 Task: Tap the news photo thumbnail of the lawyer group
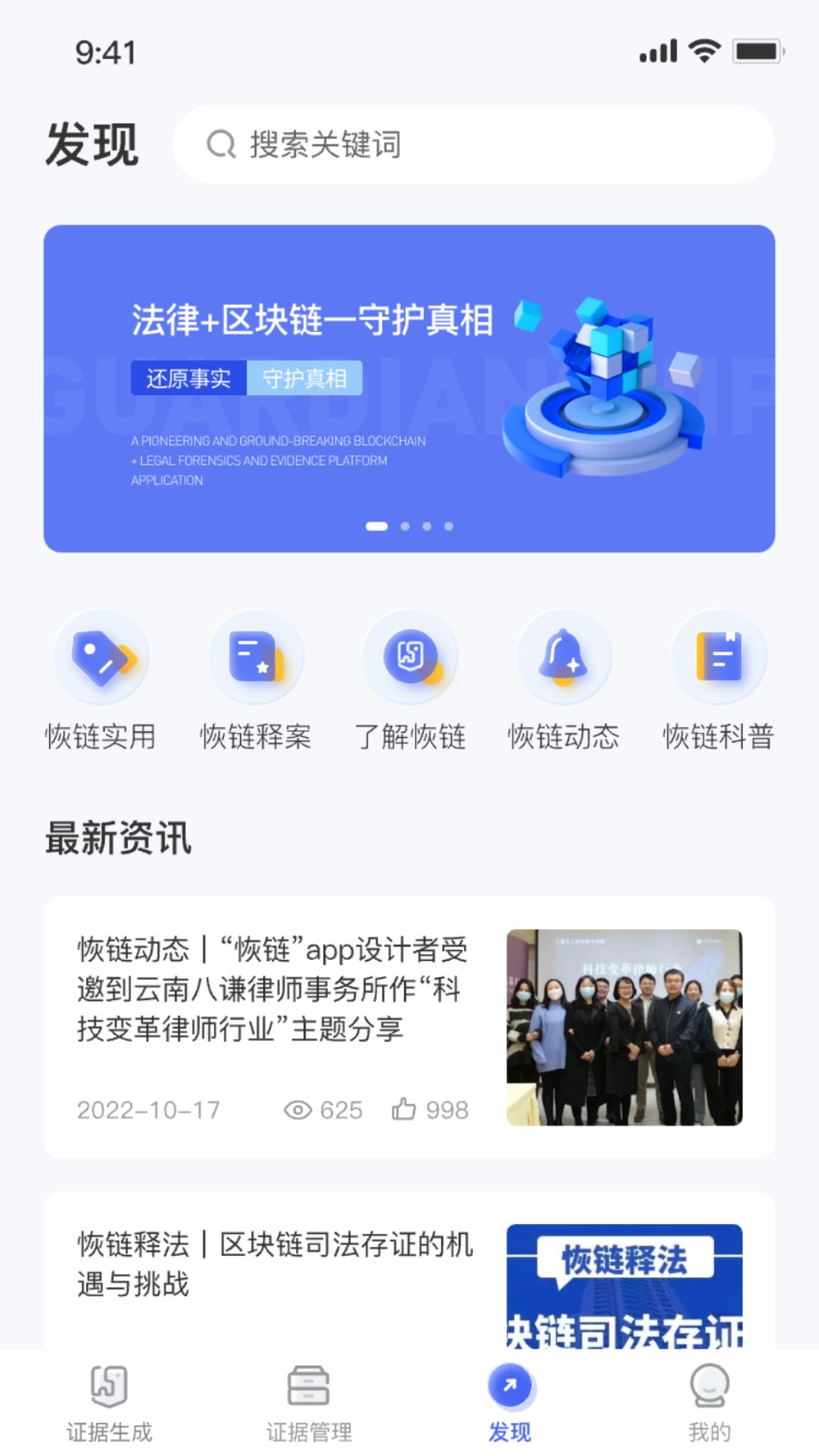point(624,1026)
